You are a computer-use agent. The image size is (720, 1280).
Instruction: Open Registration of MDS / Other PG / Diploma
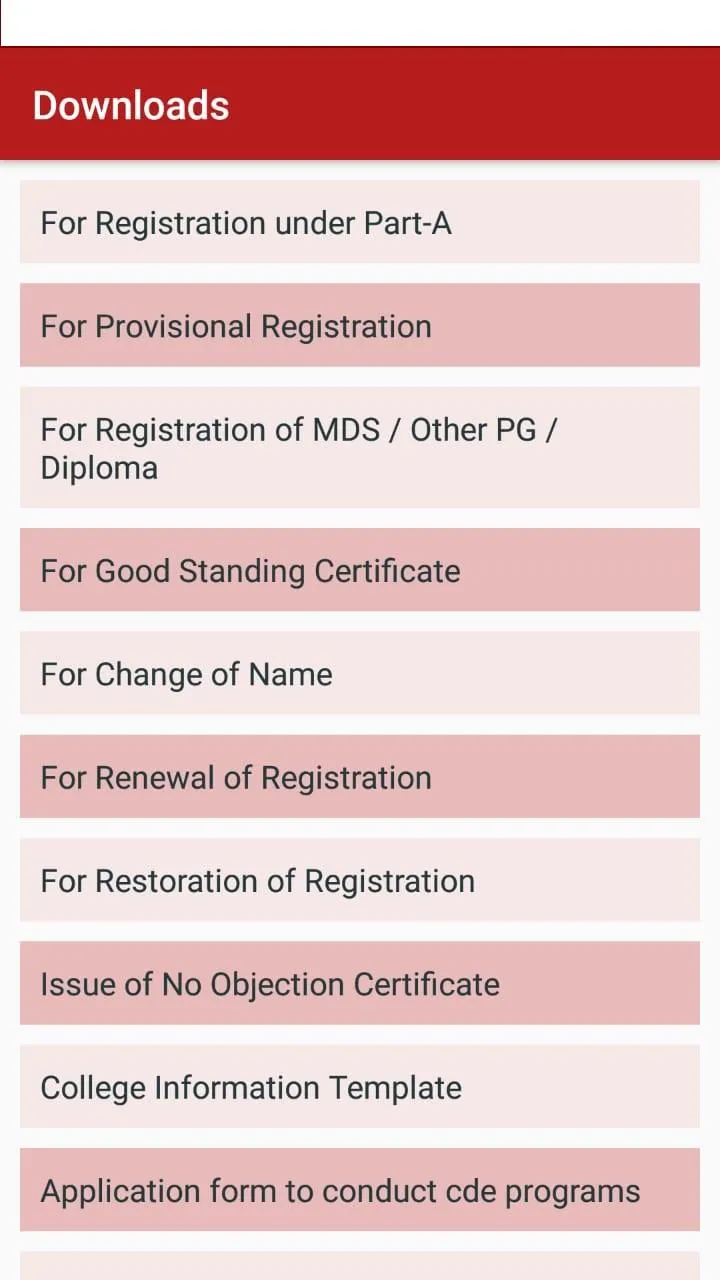tap(360, 447)
